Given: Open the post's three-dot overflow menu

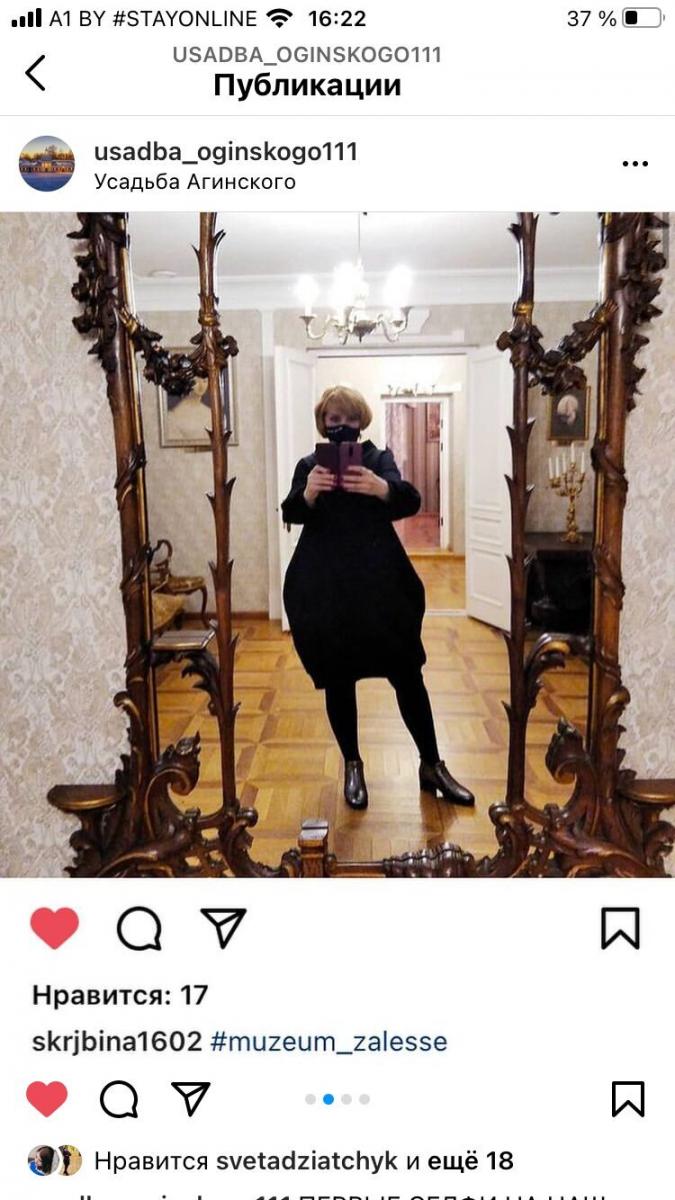Looking at the screenshot, I should click(635, 164).
